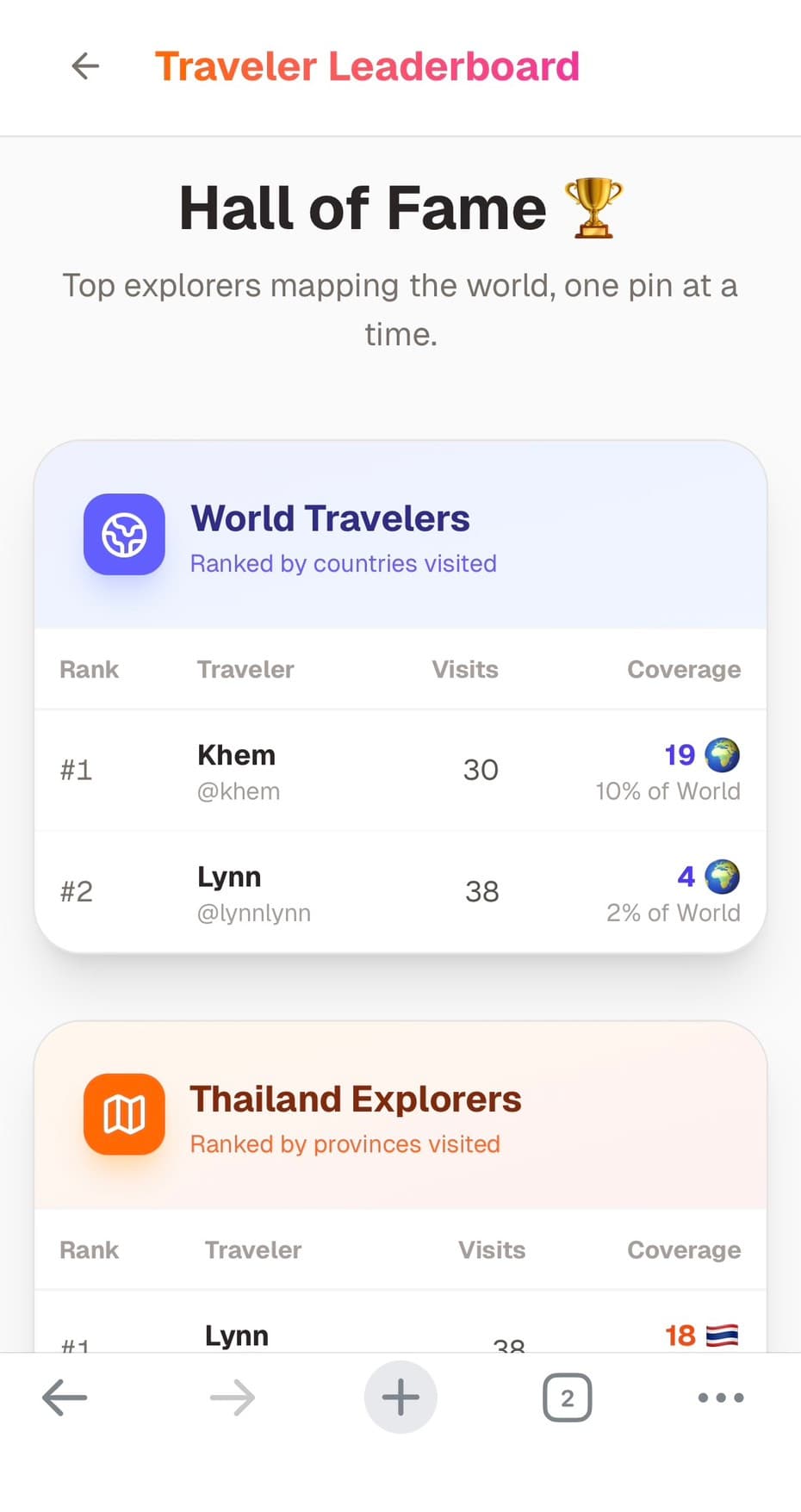801x1512 pixels.
Task: Go back from Traveler Leaderboard
Action: coord(85,66)
